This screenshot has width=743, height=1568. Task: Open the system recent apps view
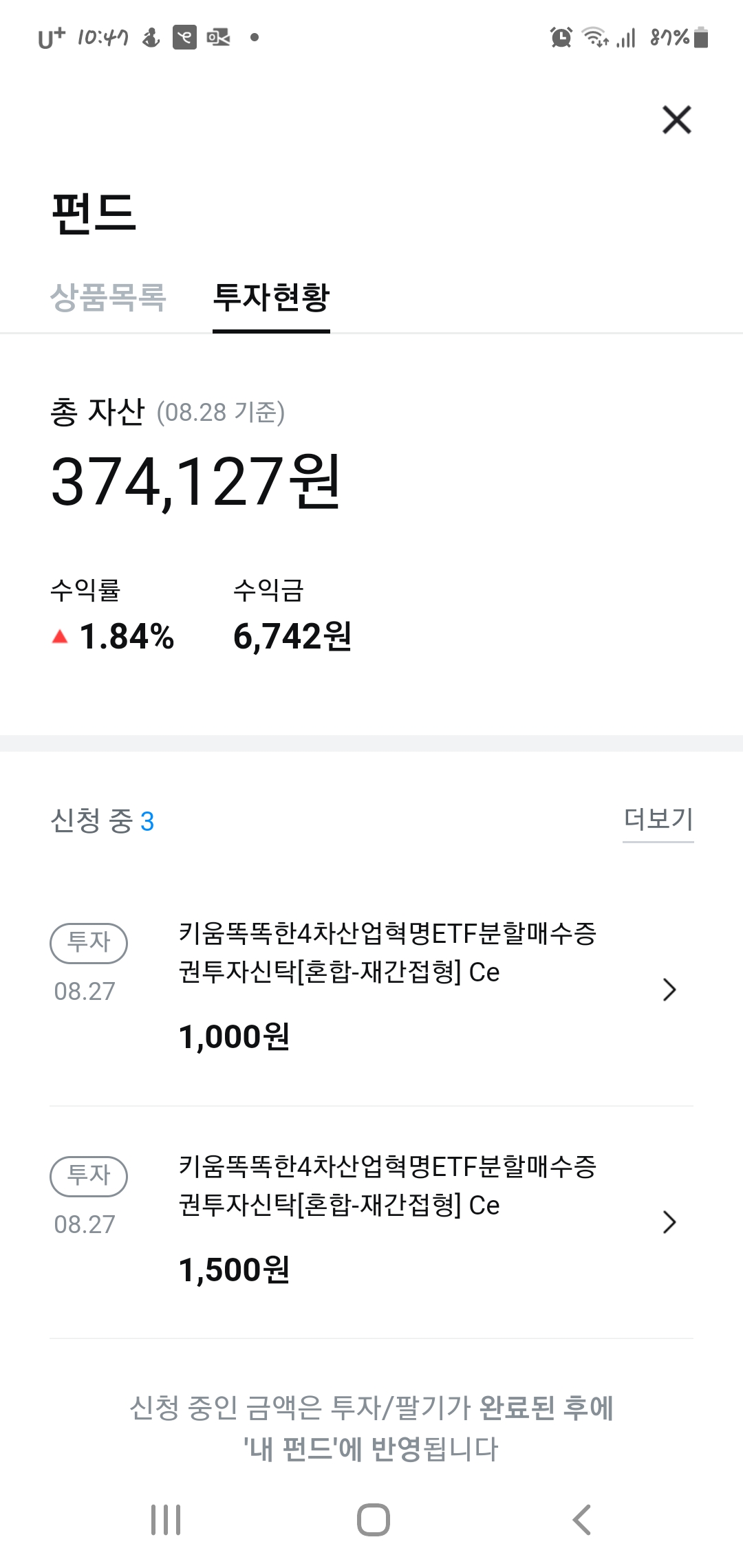pos(166,1519)
